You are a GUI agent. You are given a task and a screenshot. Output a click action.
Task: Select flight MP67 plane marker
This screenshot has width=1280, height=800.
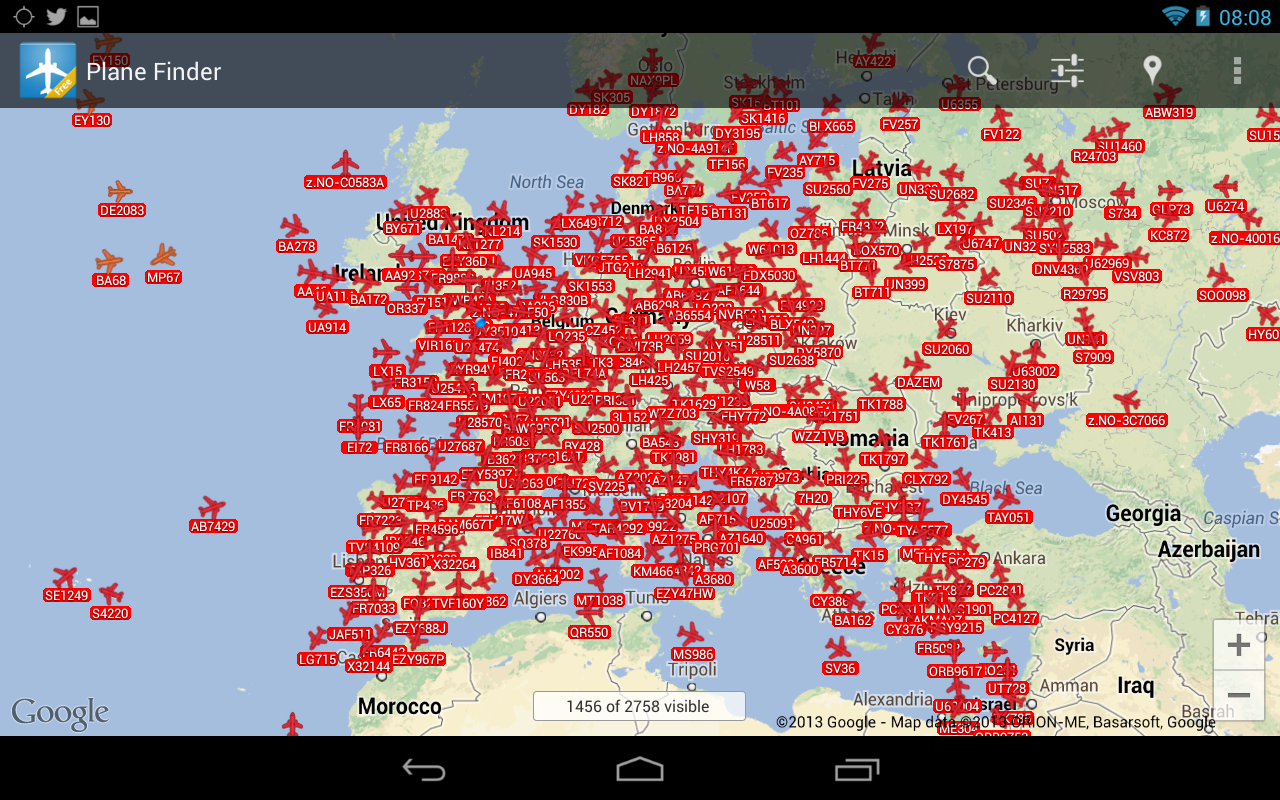163,257
